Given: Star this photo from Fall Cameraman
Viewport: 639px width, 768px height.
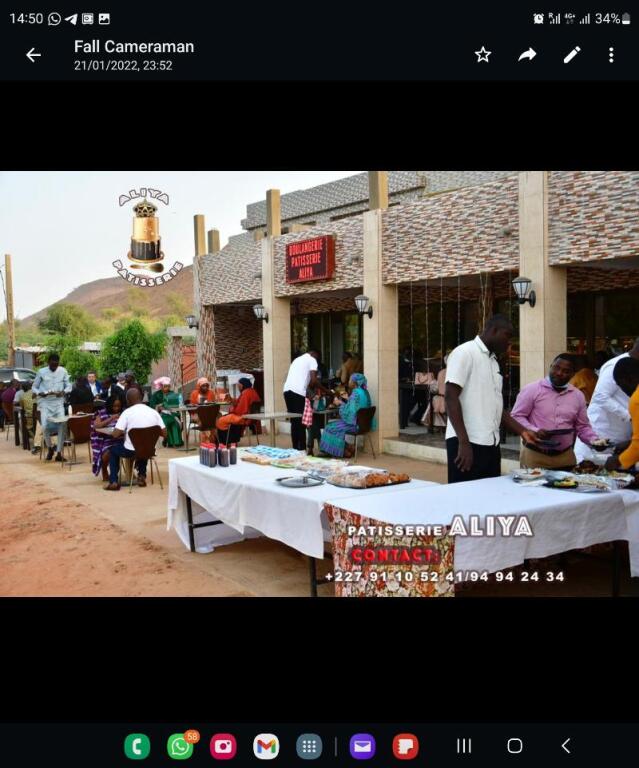Looking at the screenshot, I should coord(483,55).
